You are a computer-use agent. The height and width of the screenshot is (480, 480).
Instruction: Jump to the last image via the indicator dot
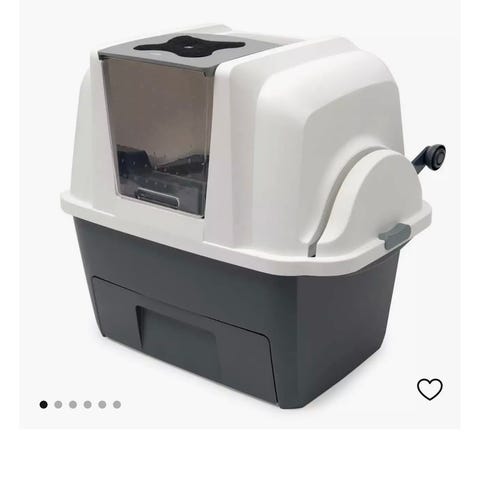pyautogui.click(x=117, y=405)
